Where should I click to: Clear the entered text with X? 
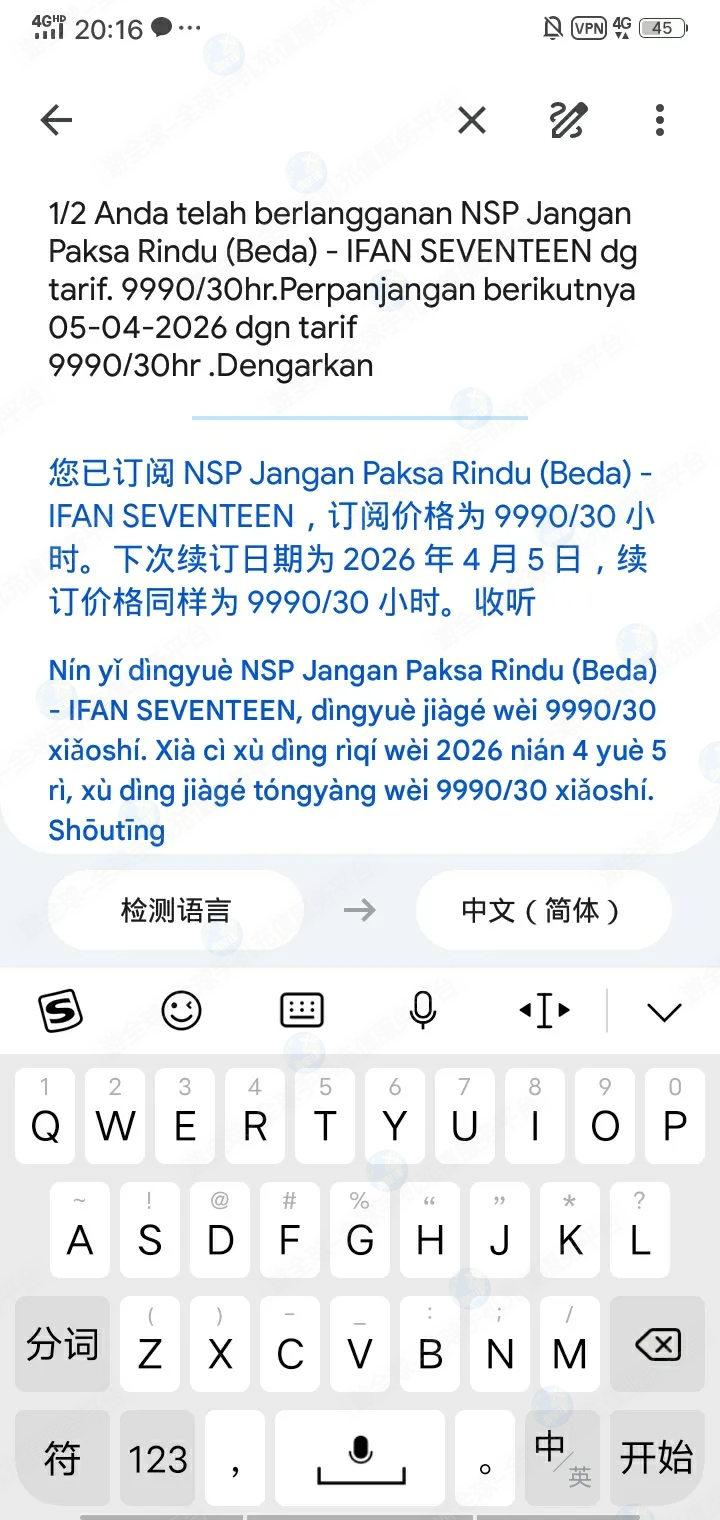pos(472,121)
